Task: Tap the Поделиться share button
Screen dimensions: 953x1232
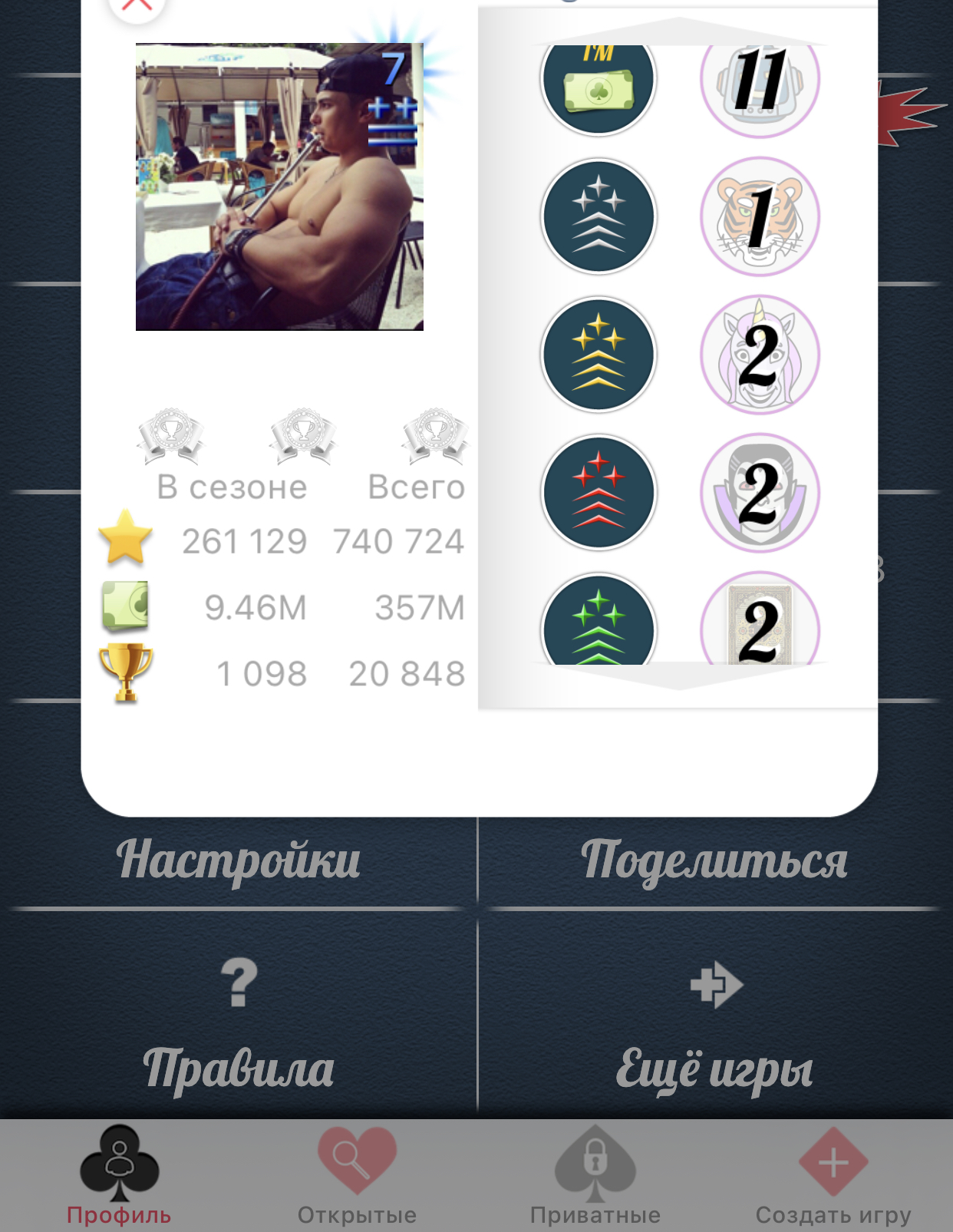Action: coord(714,860)
